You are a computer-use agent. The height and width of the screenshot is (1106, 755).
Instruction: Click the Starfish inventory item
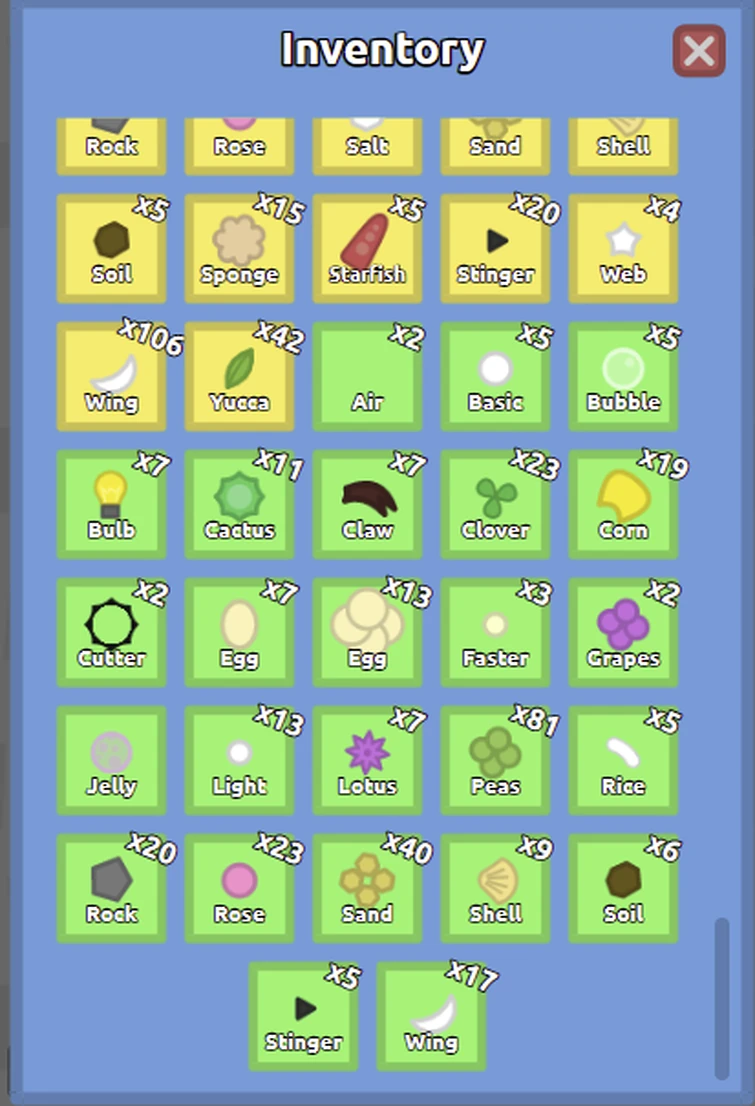[x=367, y=248]
